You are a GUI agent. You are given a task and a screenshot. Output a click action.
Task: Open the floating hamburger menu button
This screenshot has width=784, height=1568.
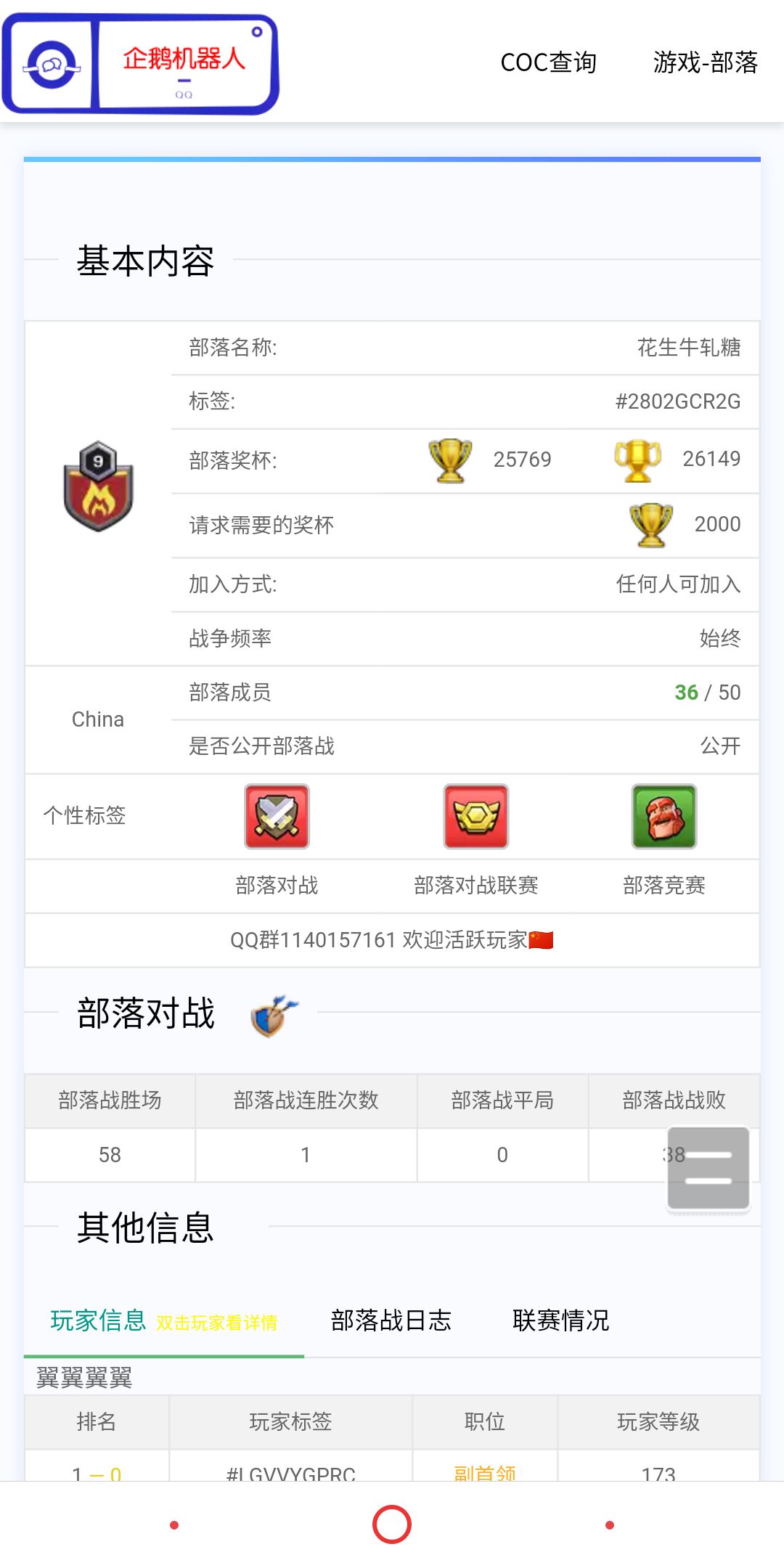click(708, 1169)
